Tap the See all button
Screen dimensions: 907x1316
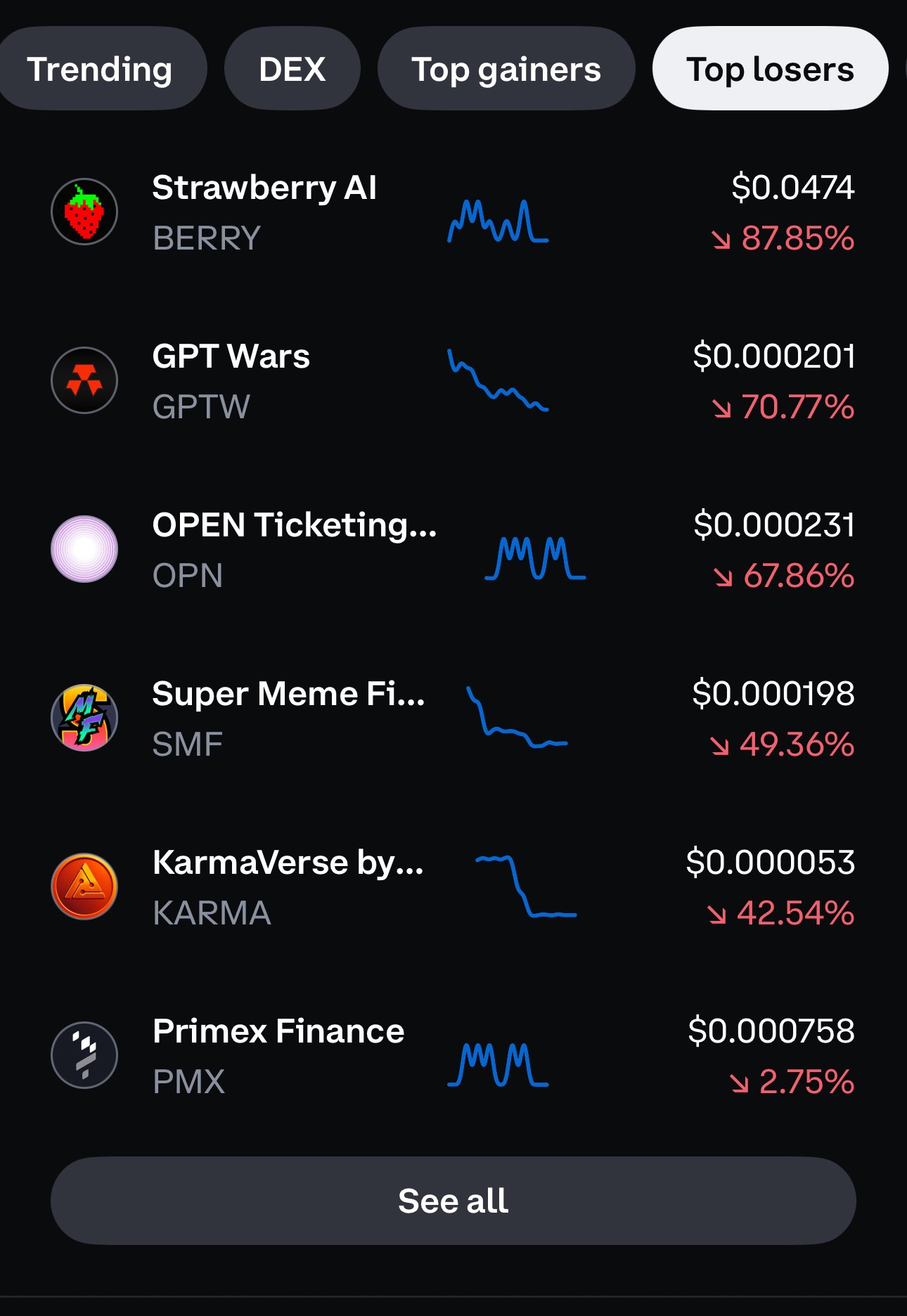pos(453,1201)
